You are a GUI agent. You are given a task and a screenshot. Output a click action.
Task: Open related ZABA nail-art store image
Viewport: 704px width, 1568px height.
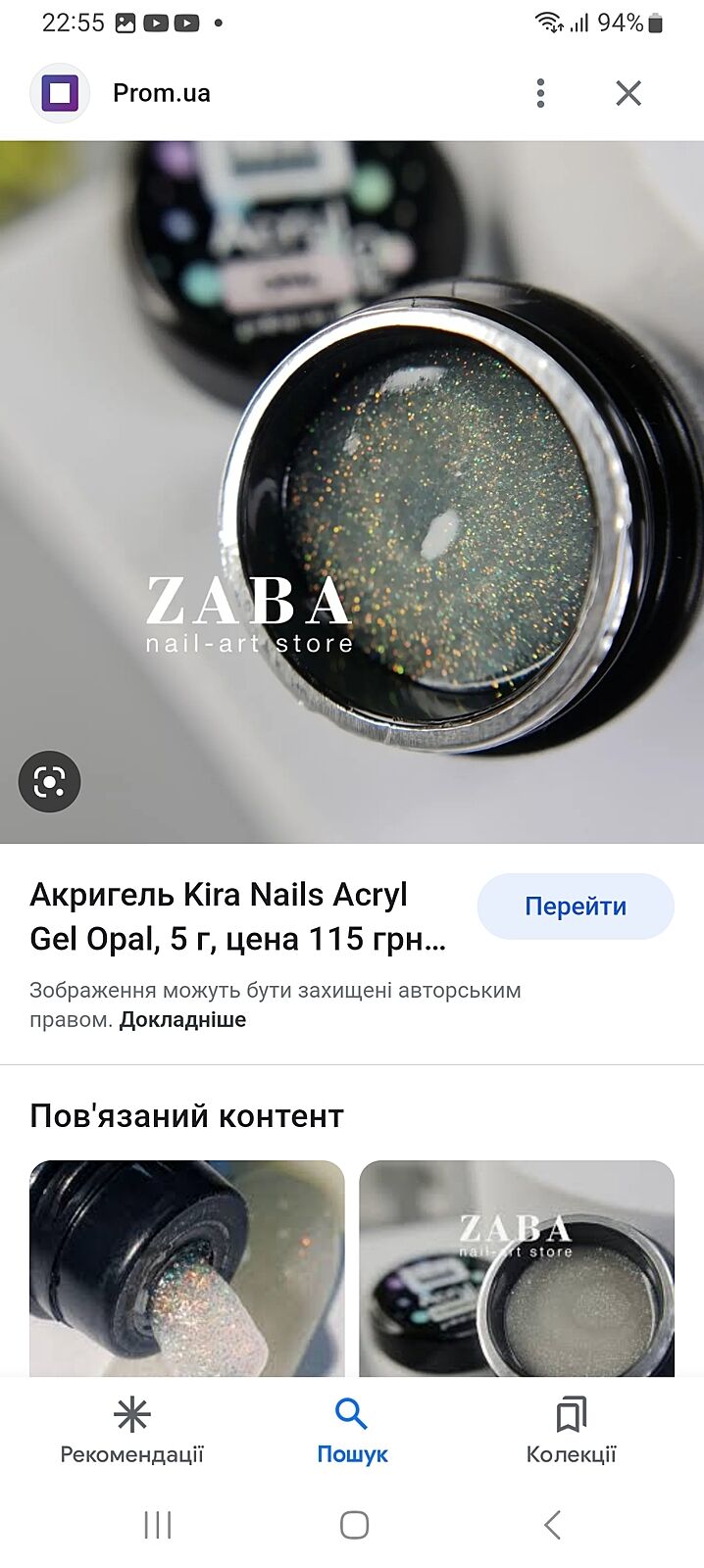[x=517, y=1268]
